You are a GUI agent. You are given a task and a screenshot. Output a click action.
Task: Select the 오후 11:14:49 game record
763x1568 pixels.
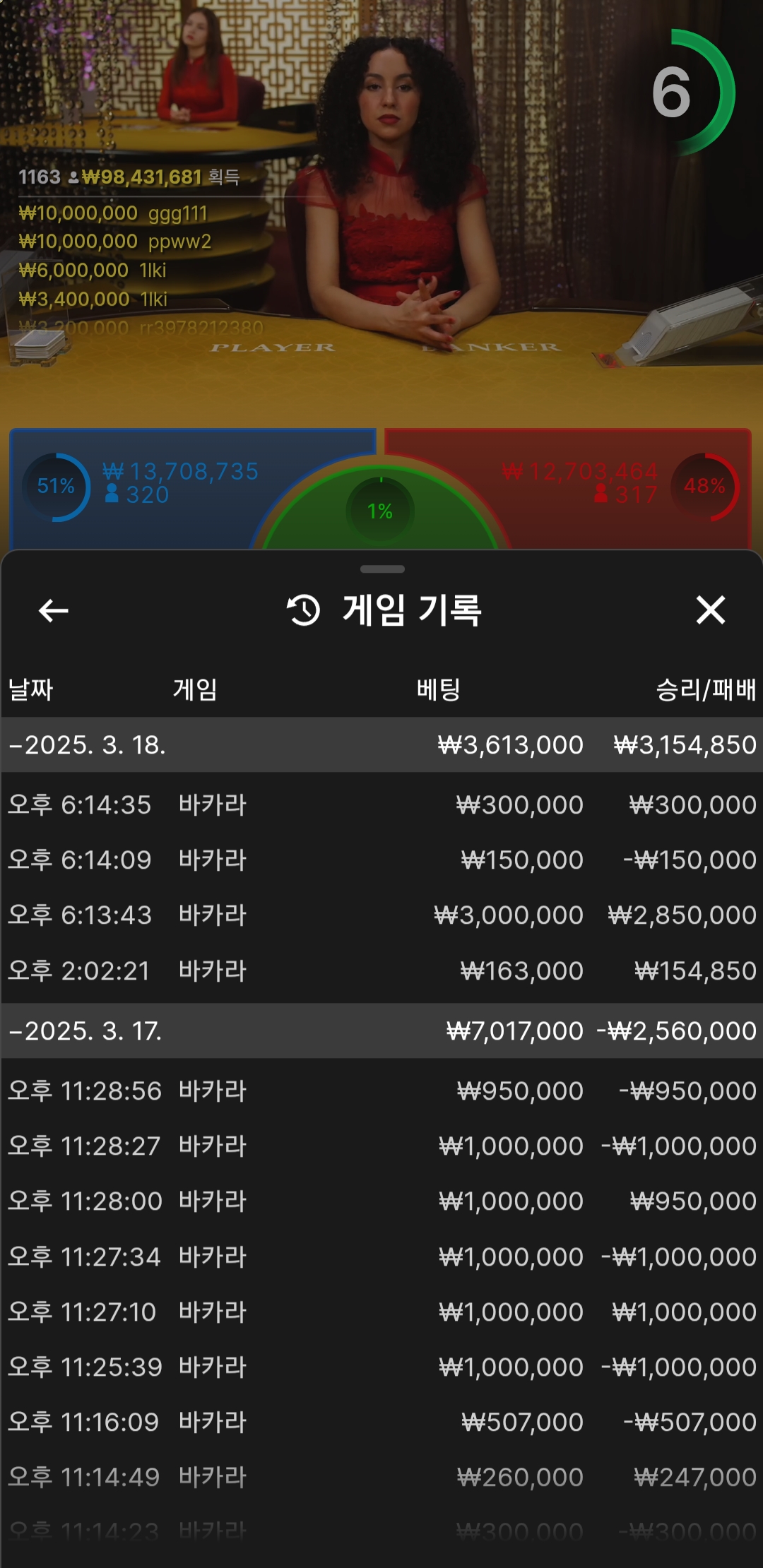coord(381,1477)
